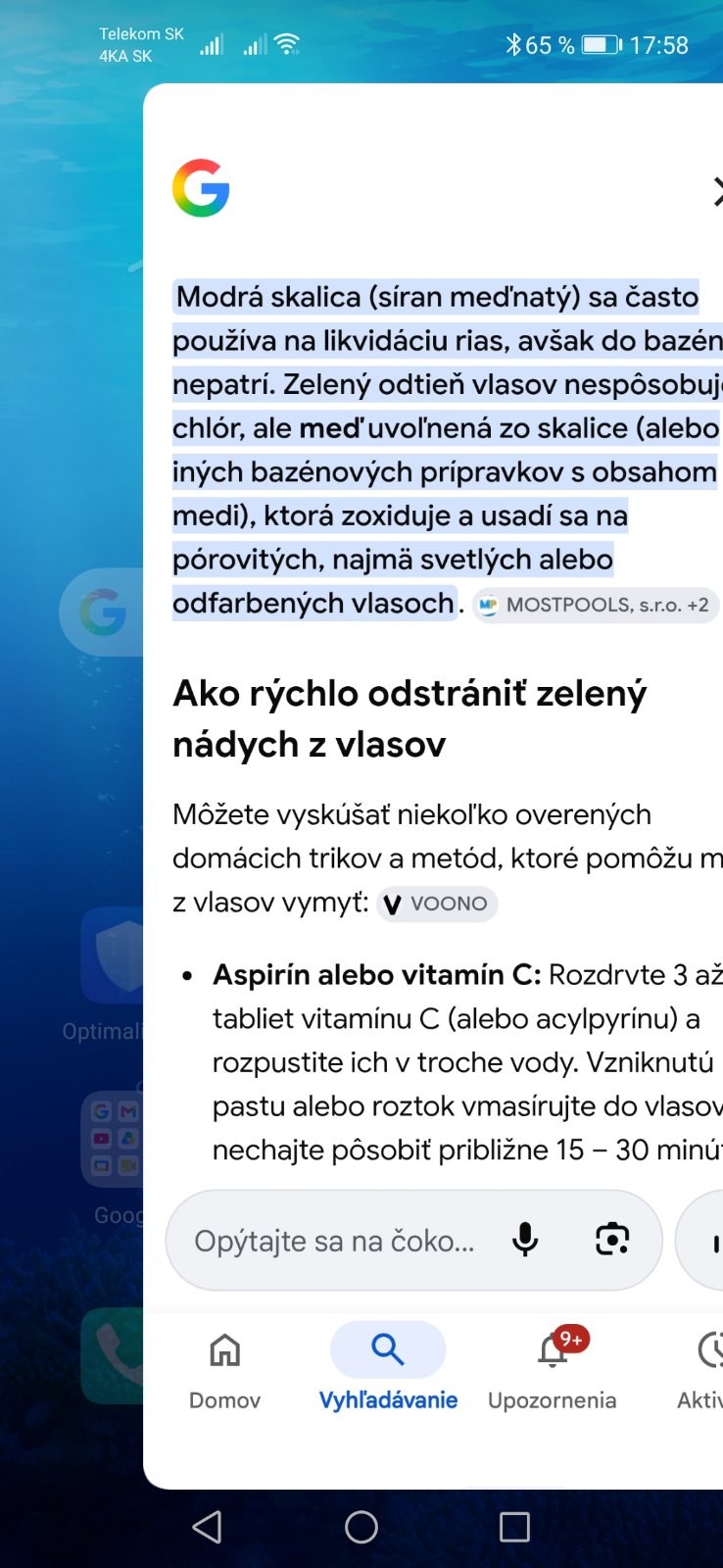Open recent apps from the navigation bar

point(514,1527)
